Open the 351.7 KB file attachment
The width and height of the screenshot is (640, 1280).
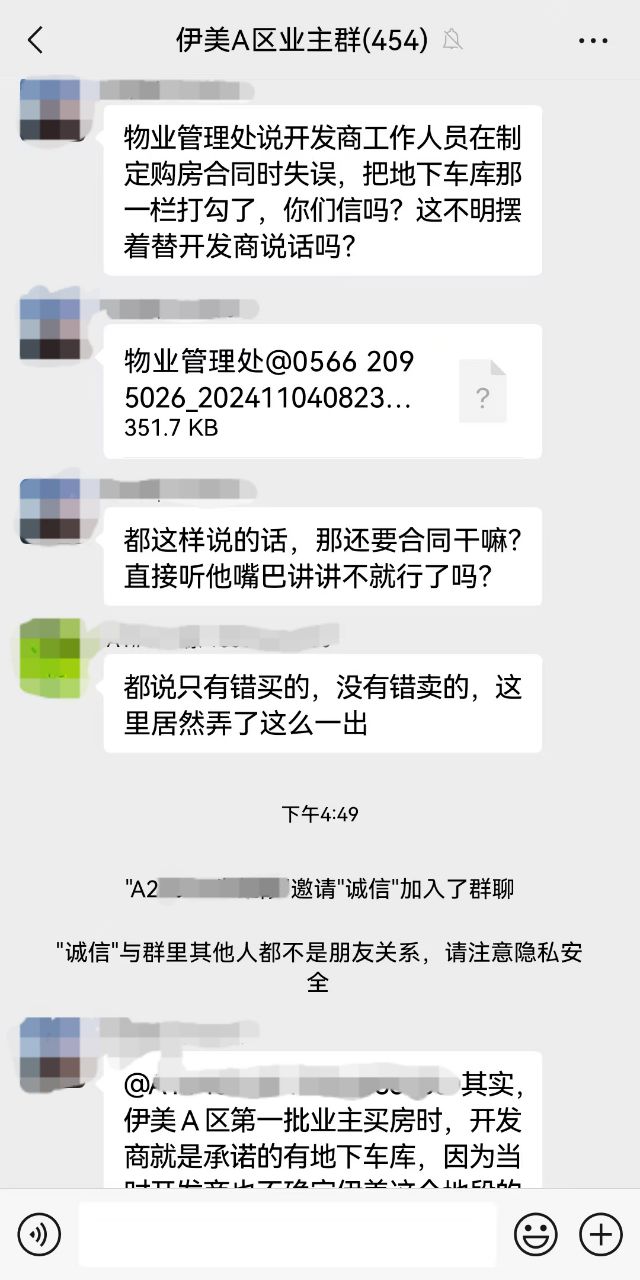coord(322,391)
